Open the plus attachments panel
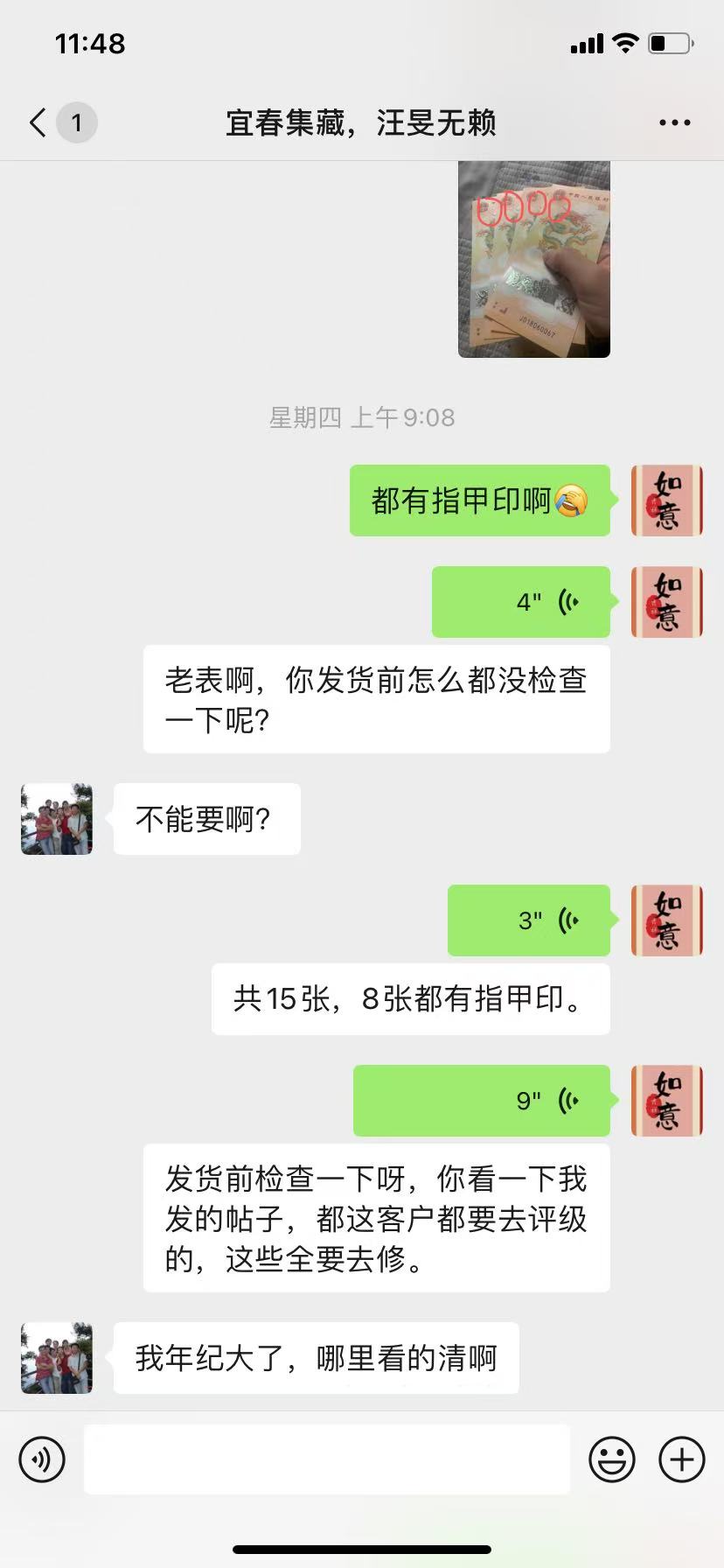Screen dimensions: 724x1568 click(681, 1459)
